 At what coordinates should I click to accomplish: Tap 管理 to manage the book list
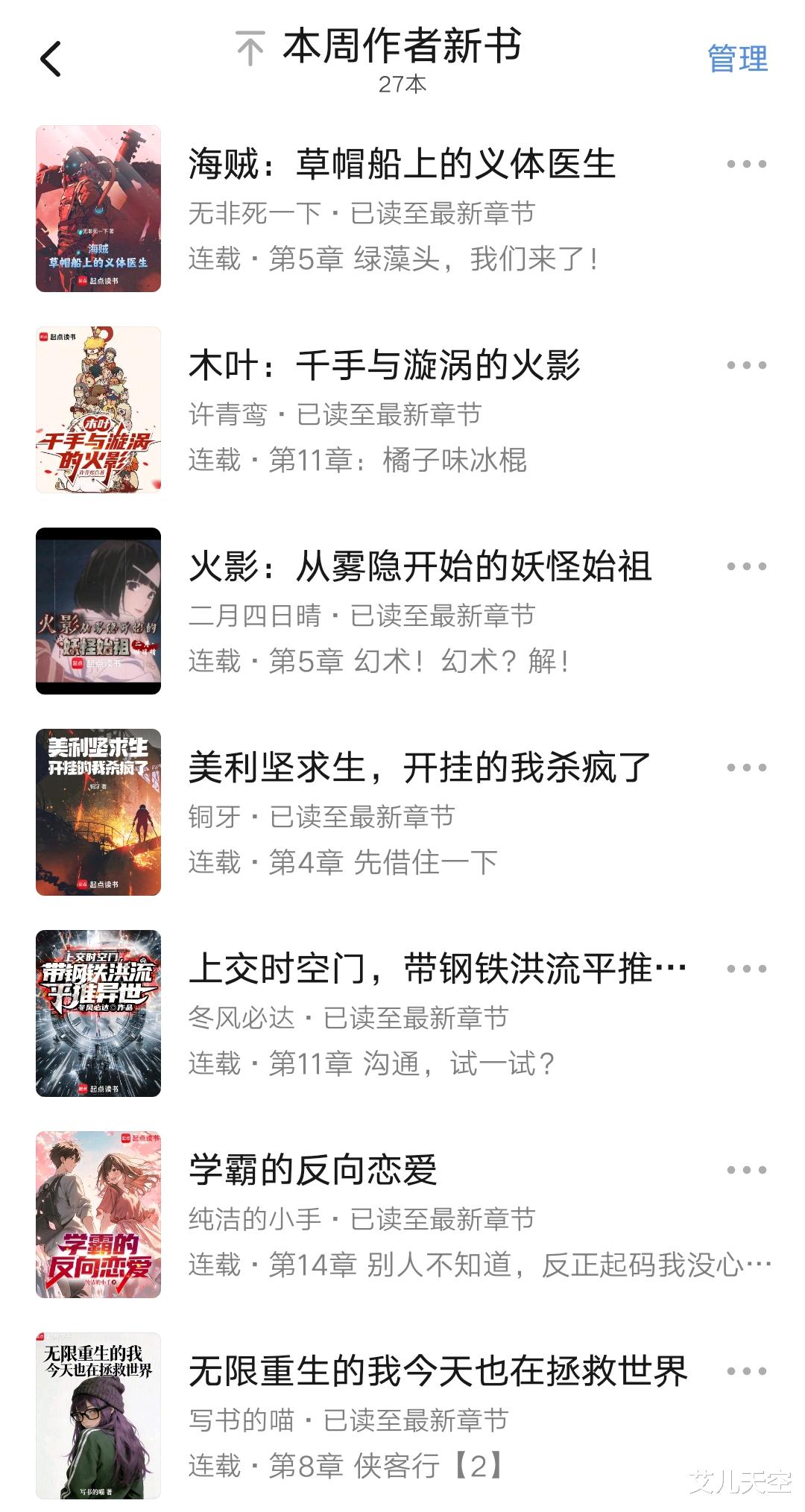click(x=736, y=59)
